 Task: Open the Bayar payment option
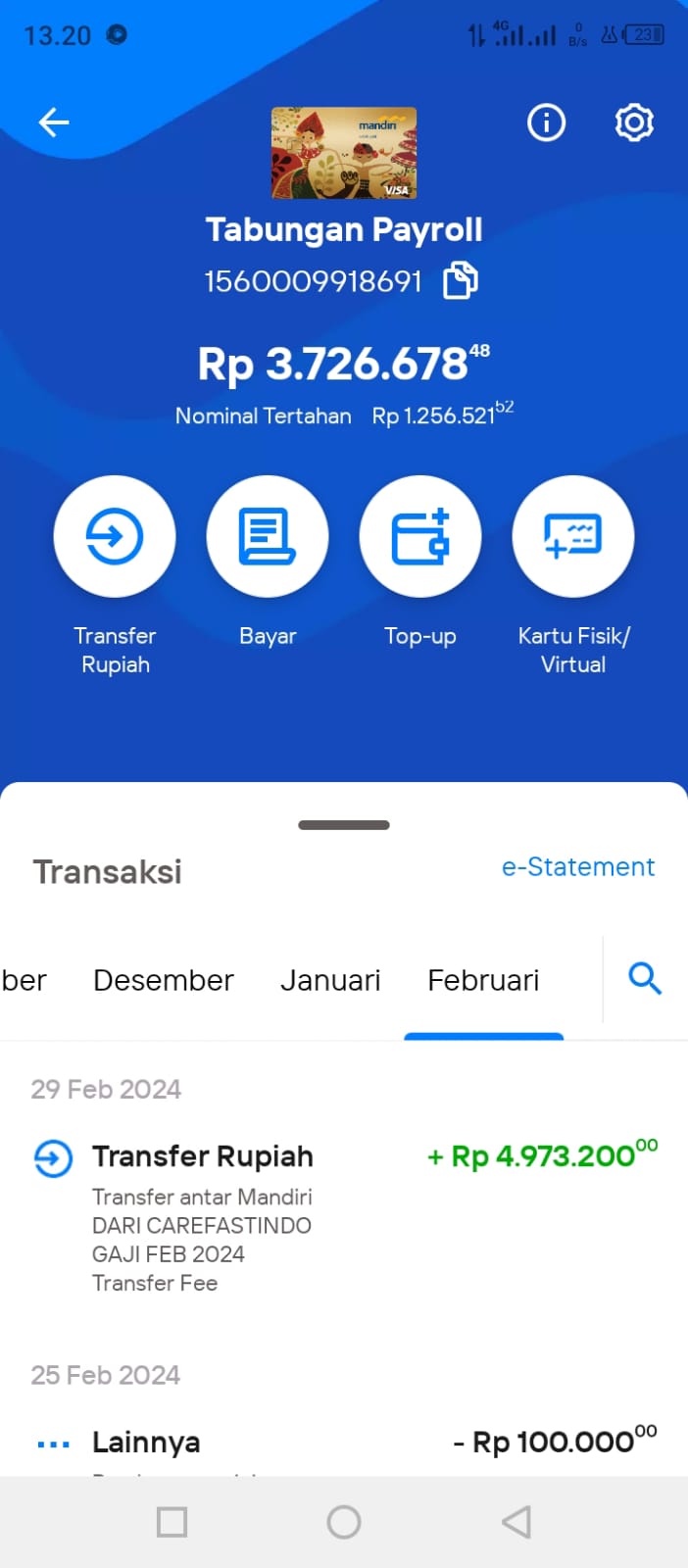point(268,536)
